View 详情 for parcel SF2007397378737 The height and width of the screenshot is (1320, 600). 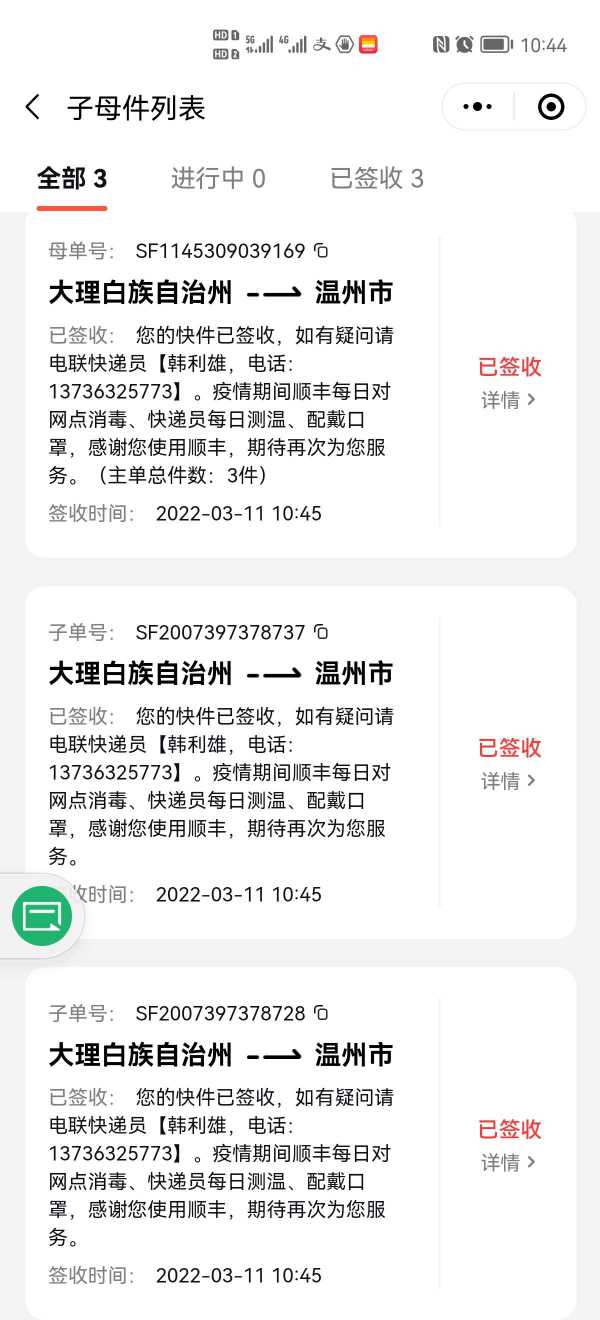[508, 781]
